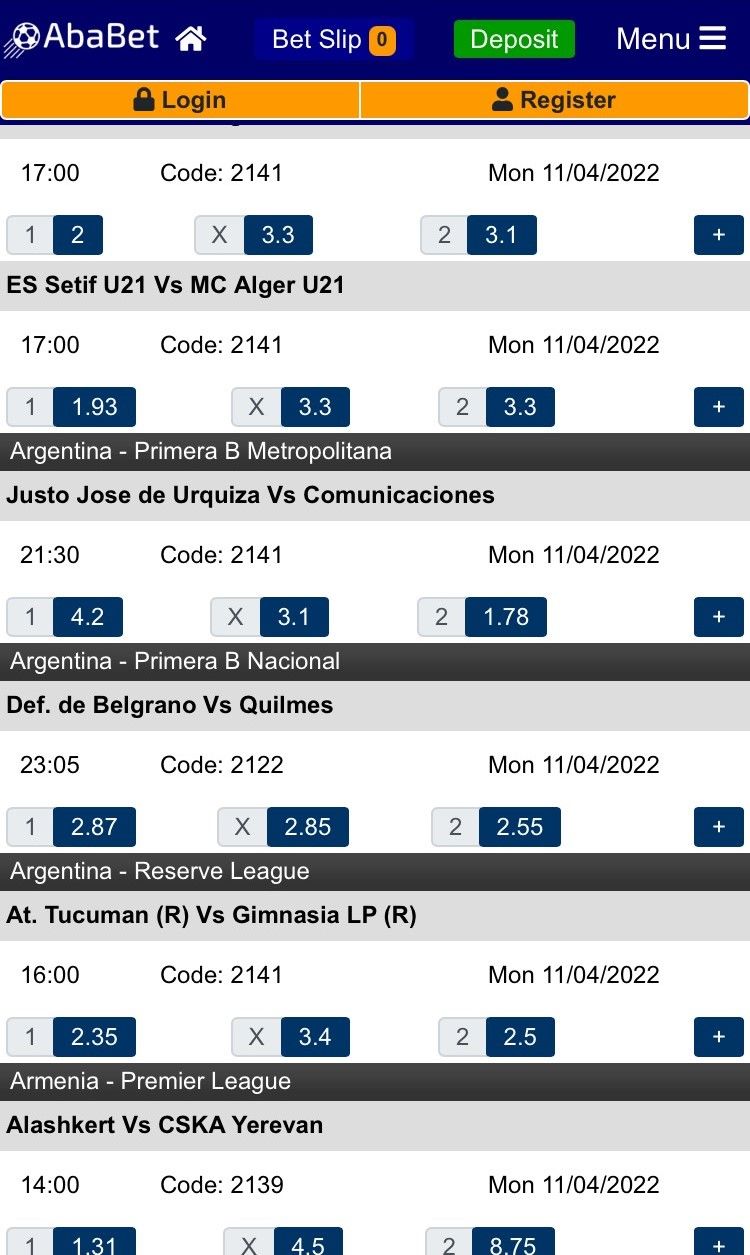Click the plus icon for Def. de Belgrano Vs Quilmes
The height and width of the screenshot is (1255, 750).
pos(718,827)
